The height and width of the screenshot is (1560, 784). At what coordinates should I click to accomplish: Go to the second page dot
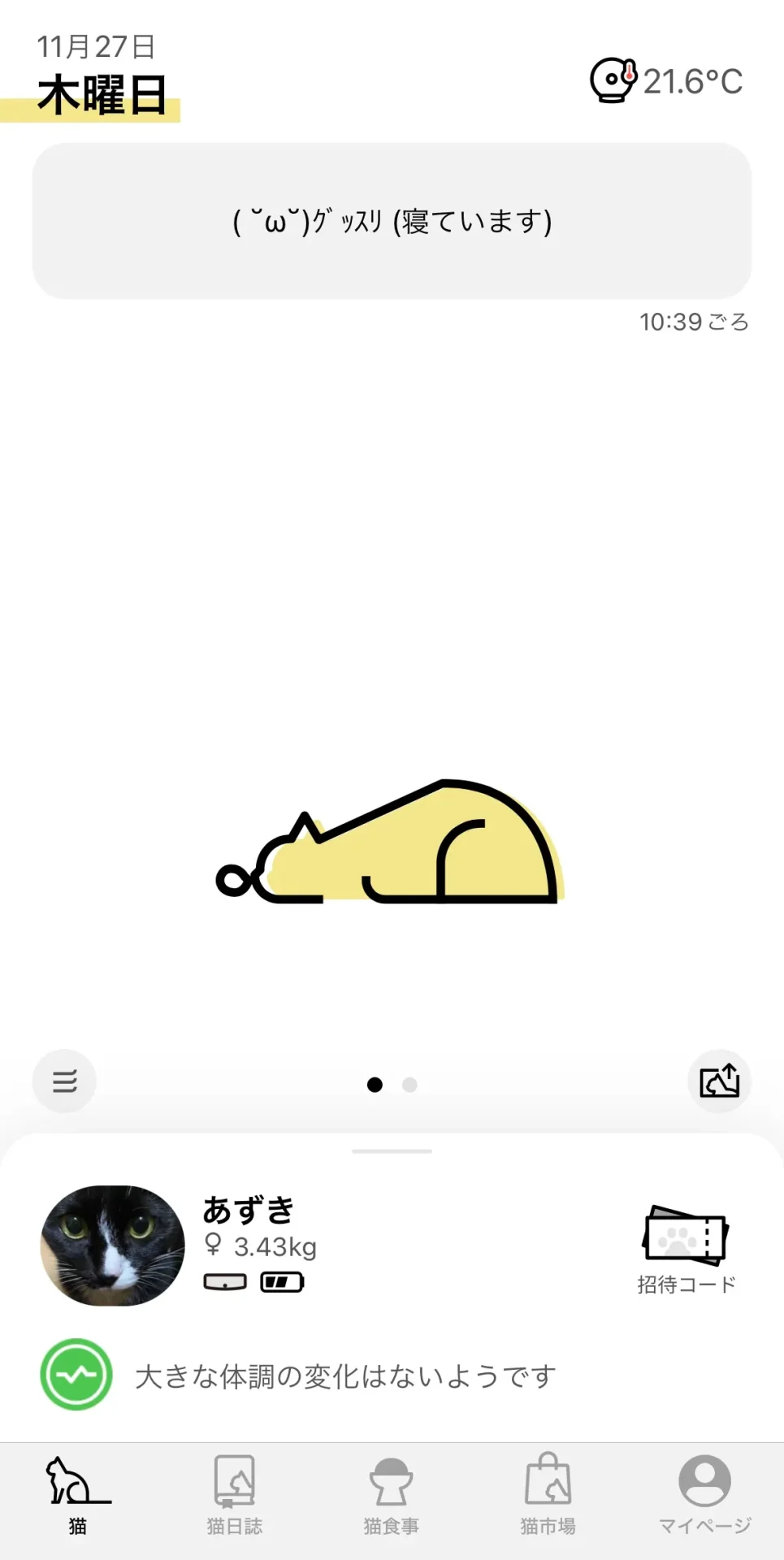coord(409,1085)
